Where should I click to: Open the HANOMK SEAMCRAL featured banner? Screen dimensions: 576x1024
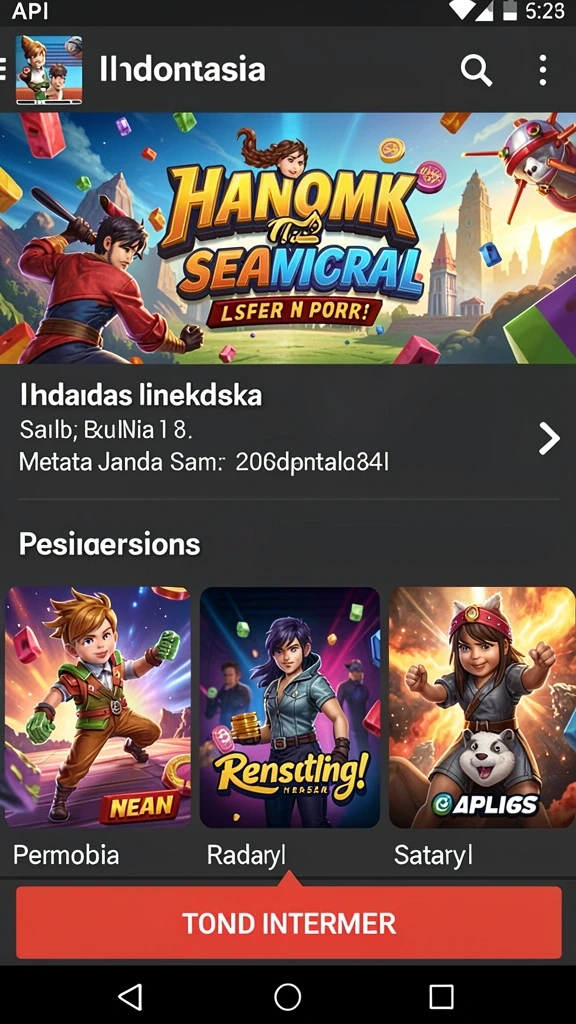[x=288, y=238]
